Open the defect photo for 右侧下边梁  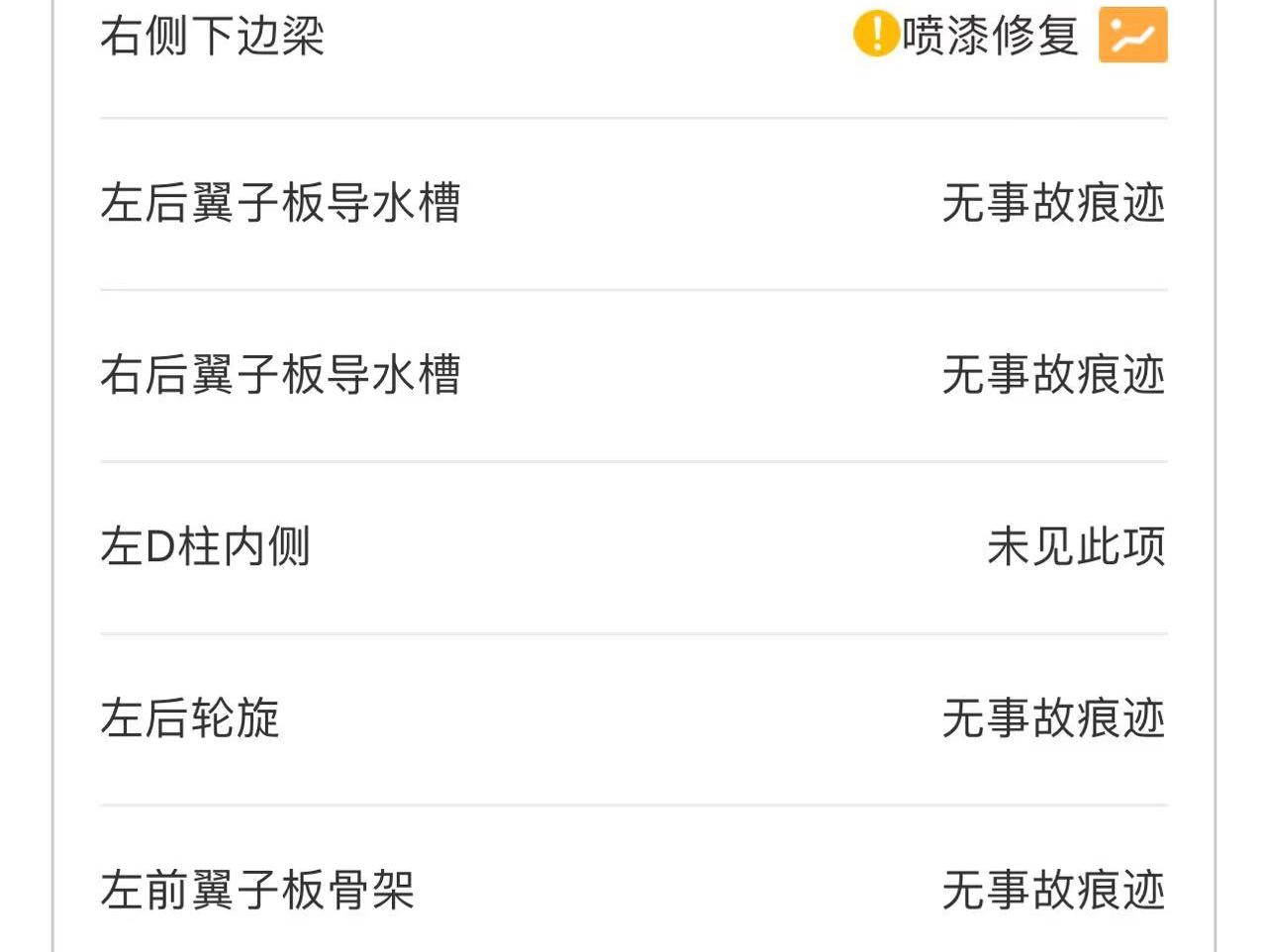tap(1132, 36)
